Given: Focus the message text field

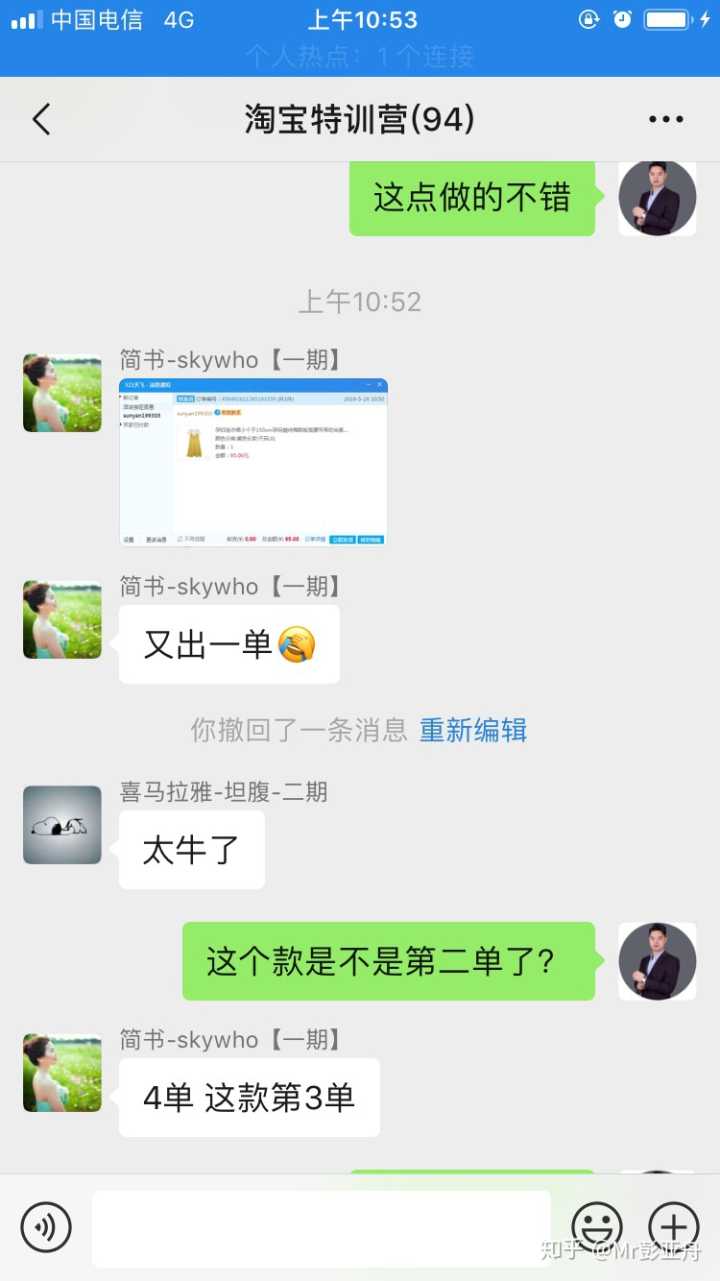Looking at the screenshot, I should [x=320, y=1228].
